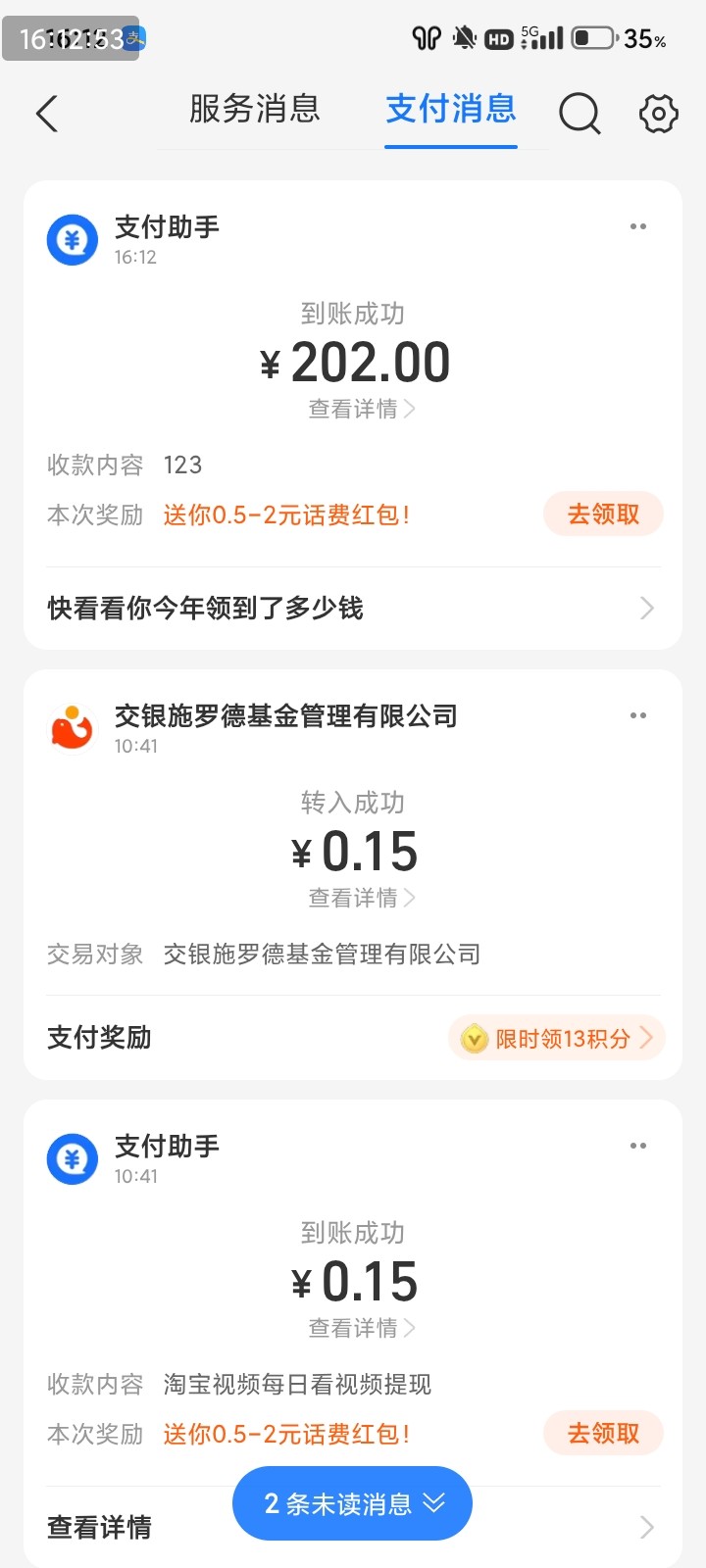The height and width of the screenshot is (1568, 706).
Task: Open overflow menu on the ¥202.00 card
Action: tap(638, 226)
